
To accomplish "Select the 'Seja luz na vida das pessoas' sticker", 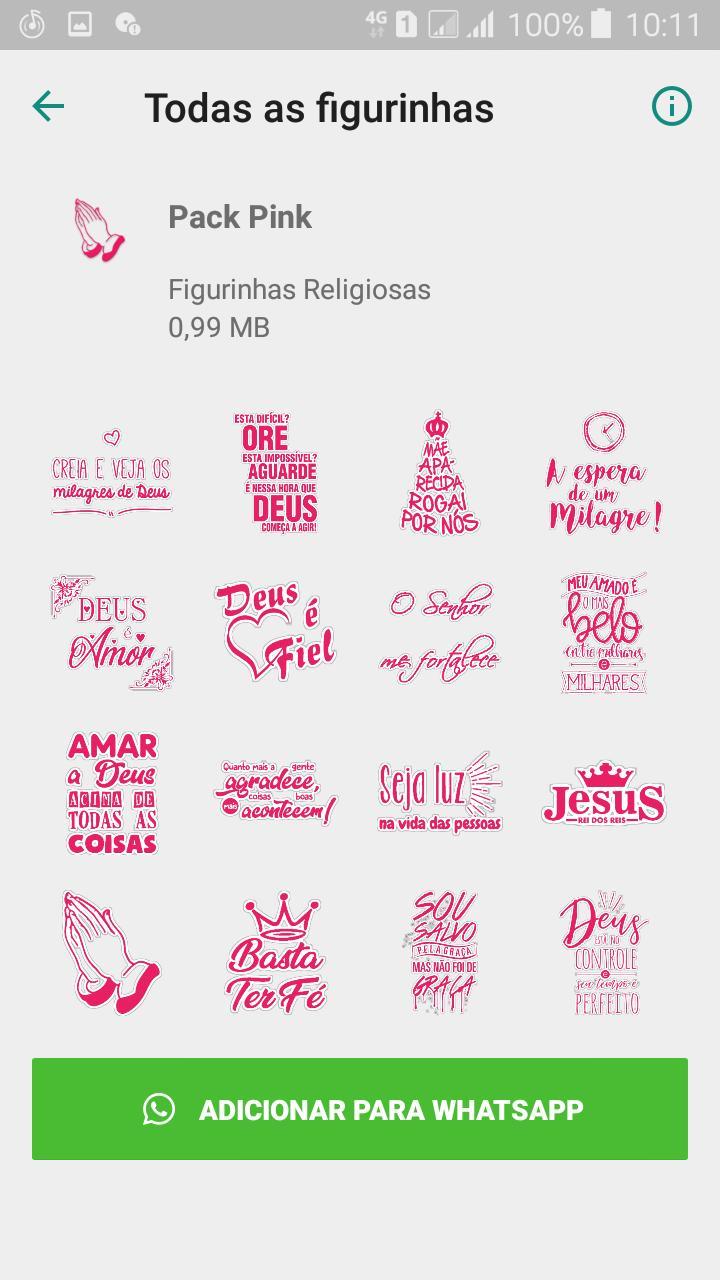I will [440, 792].
